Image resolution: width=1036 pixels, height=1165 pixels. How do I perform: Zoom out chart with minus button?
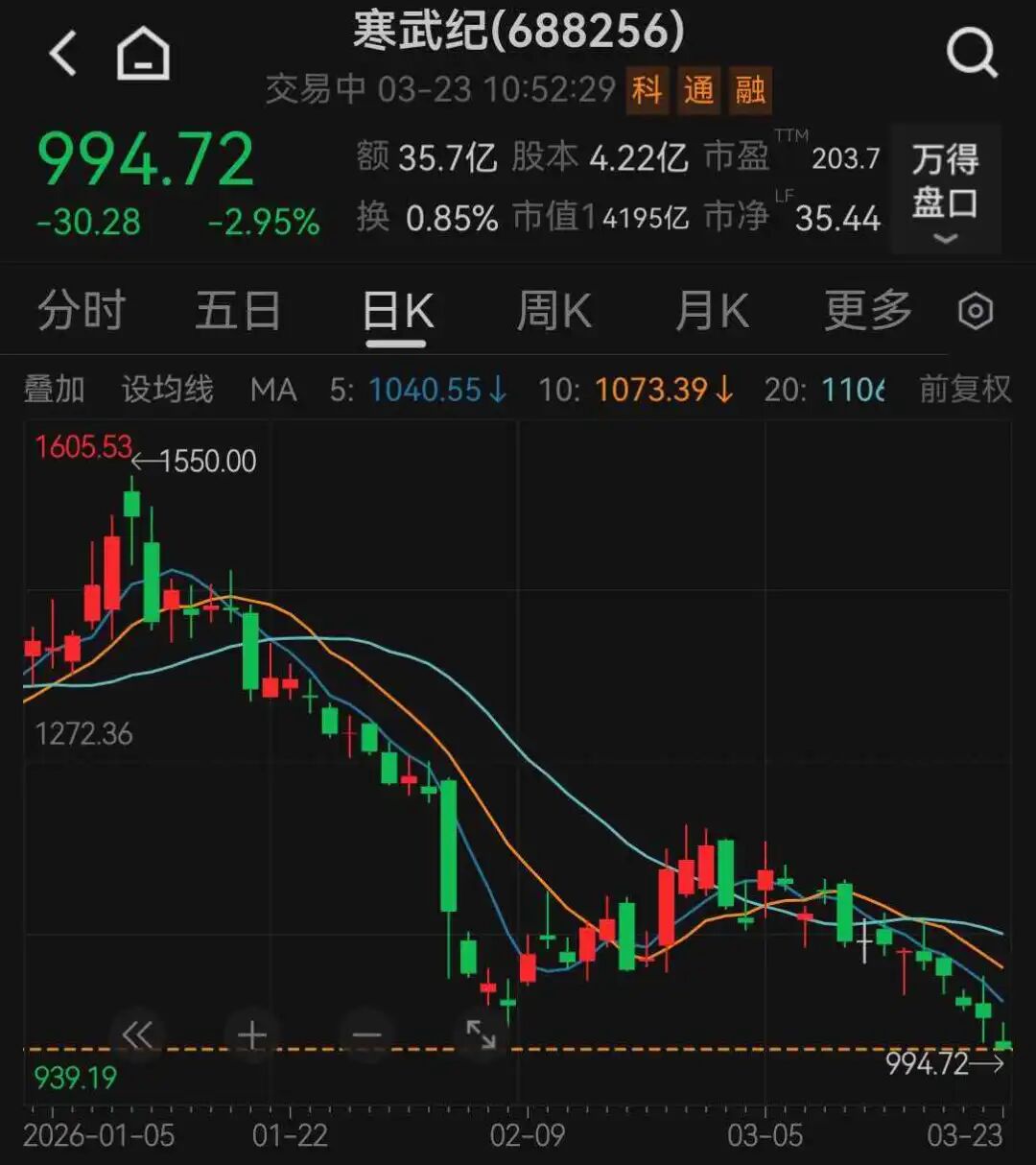pos(366,1034)
